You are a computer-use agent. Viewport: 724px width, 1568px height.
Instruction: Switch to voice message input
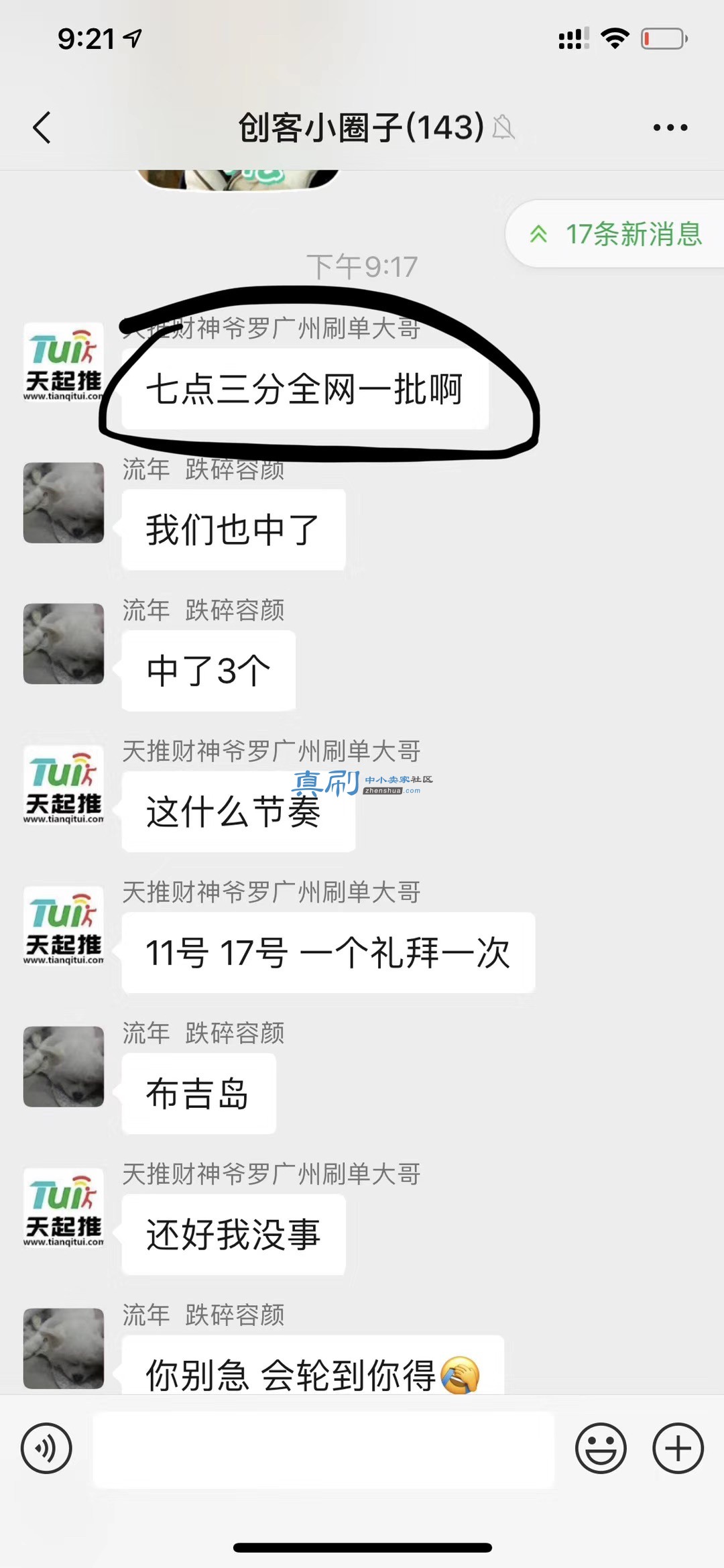pos(46,1448)
